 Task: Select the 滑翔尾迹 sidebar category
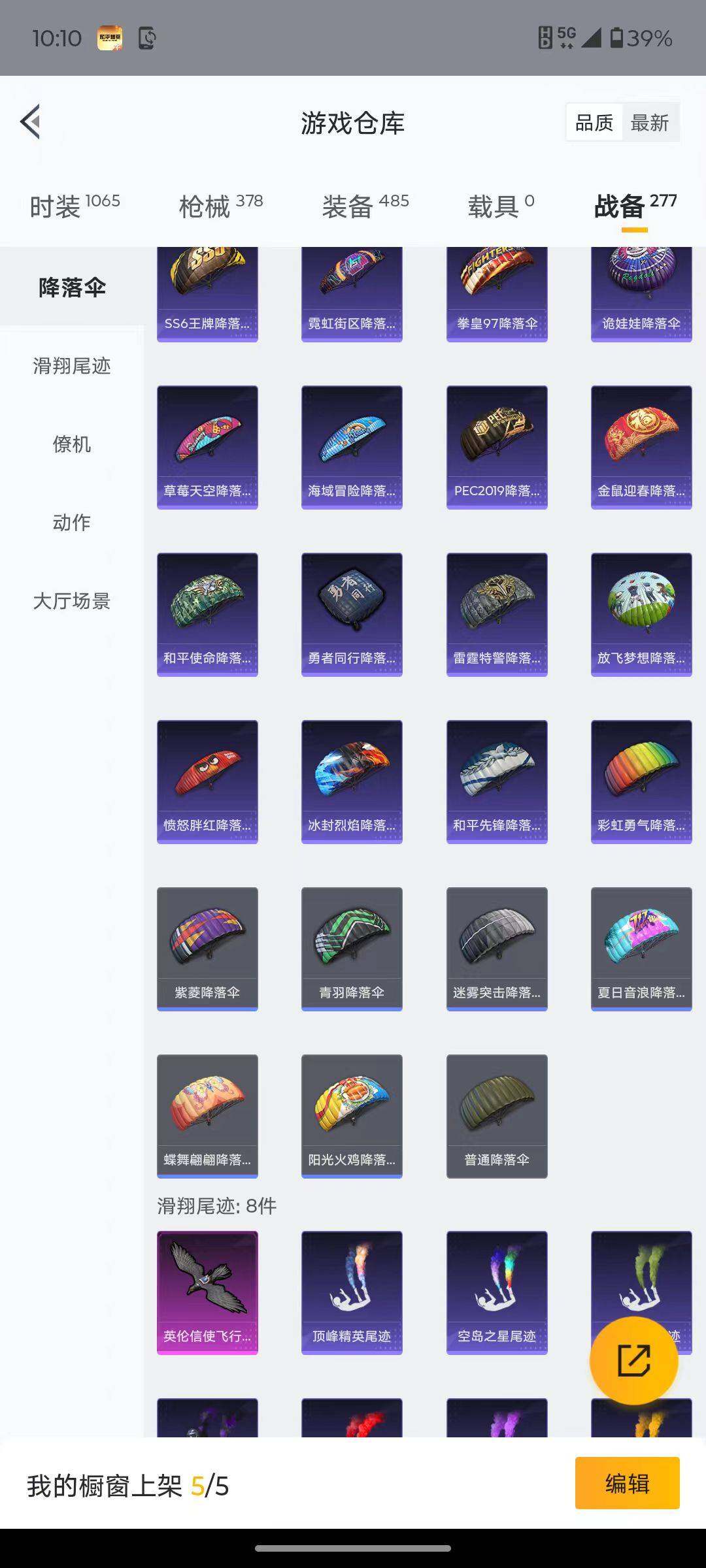tap(72, 367)
